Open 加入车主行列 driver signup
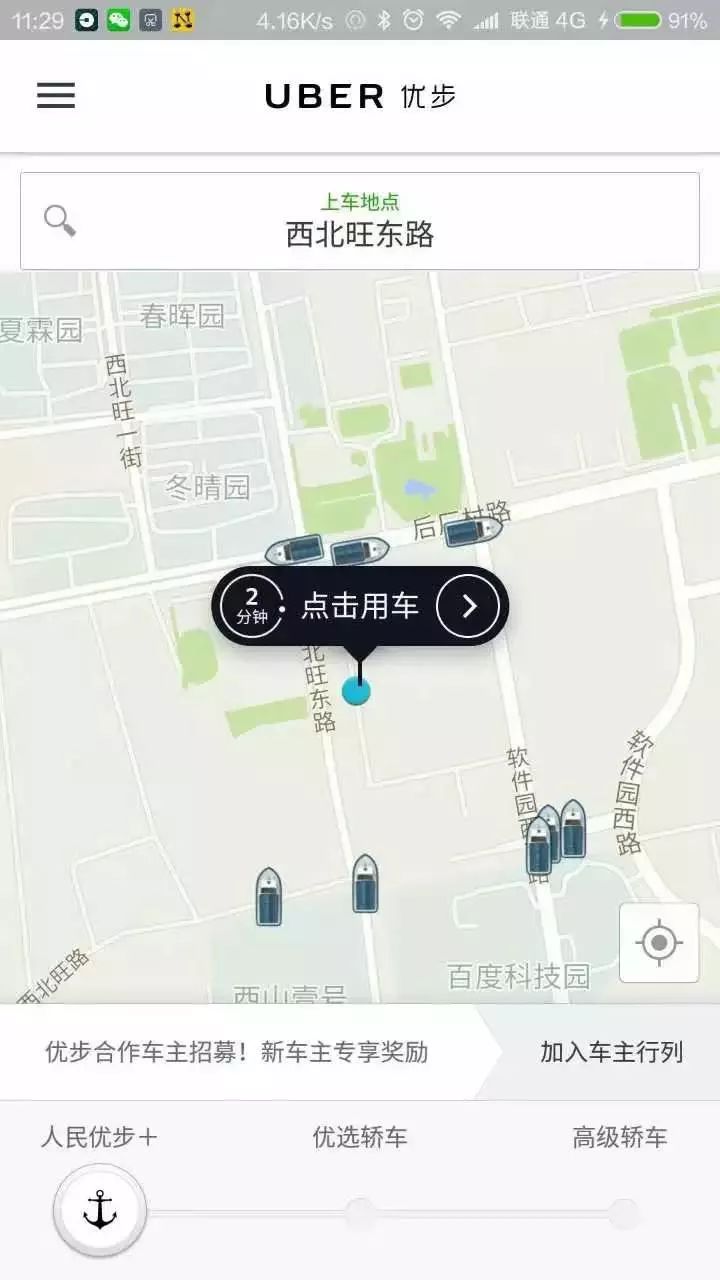The height and width of the screenshot is (1280, 720). [611, 1052]
